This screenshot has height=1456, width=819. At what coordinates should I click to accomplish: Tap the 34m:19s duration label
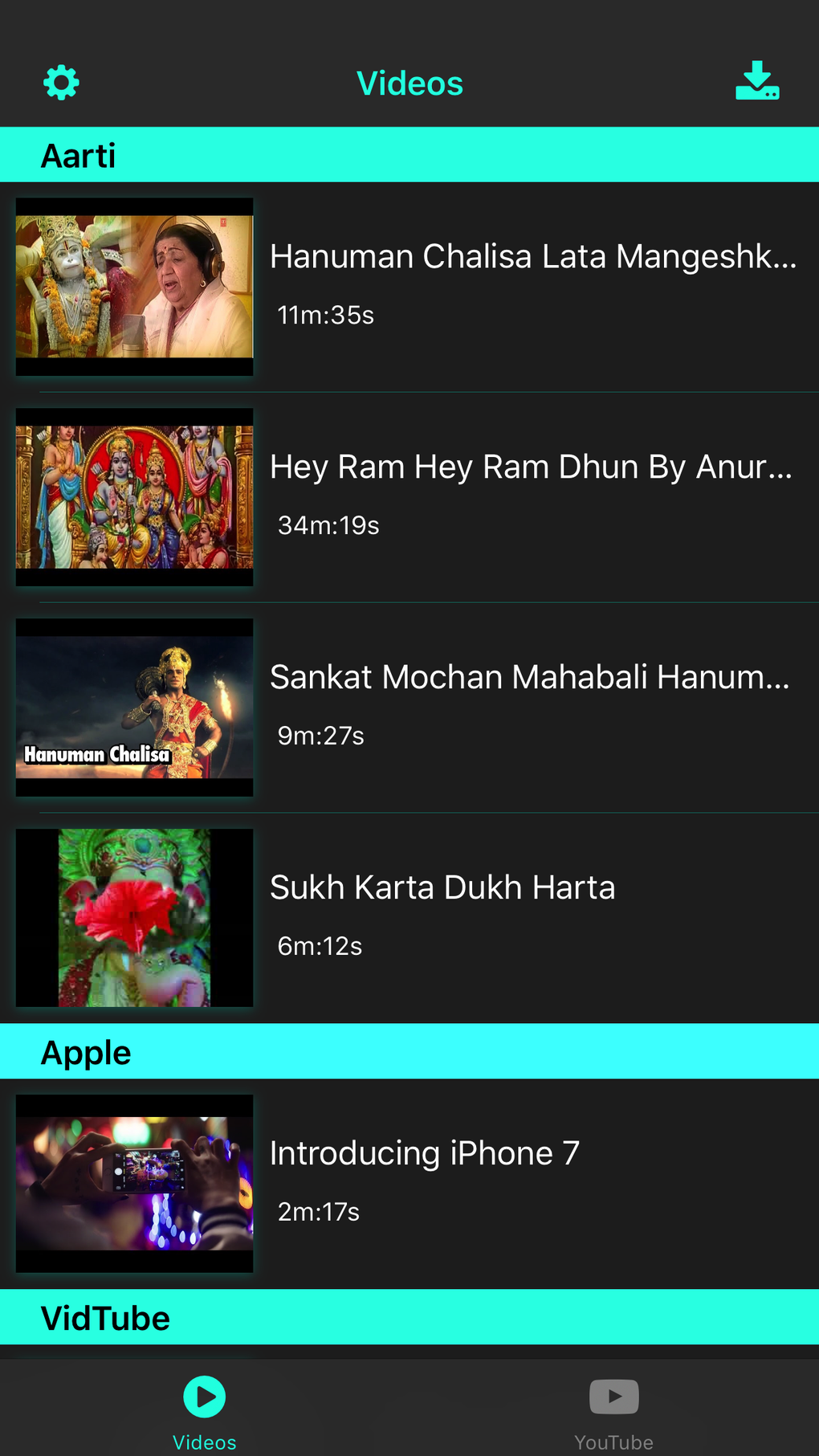329,524
